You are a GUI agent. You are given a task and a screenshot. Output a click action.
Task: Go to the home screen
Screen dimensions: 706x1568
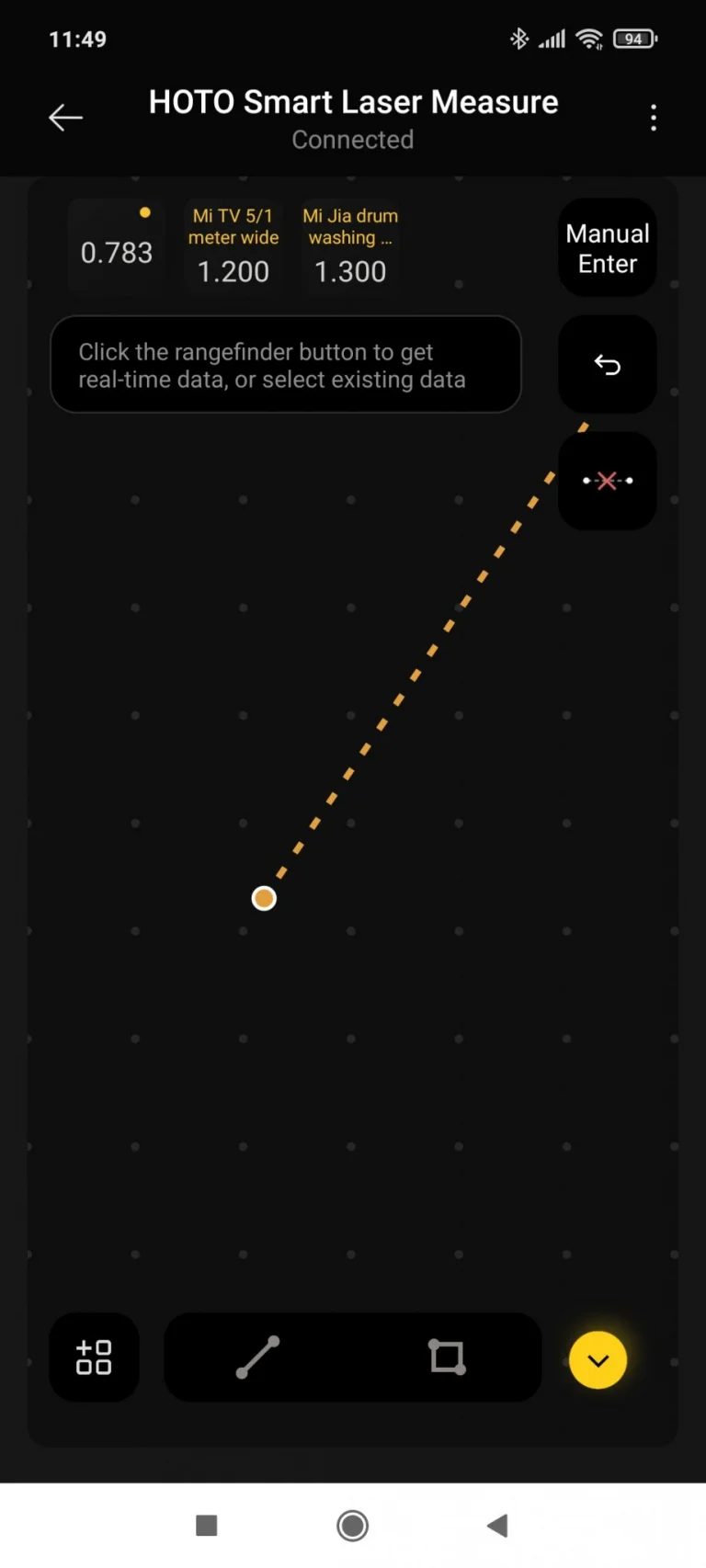(353, 1526)
